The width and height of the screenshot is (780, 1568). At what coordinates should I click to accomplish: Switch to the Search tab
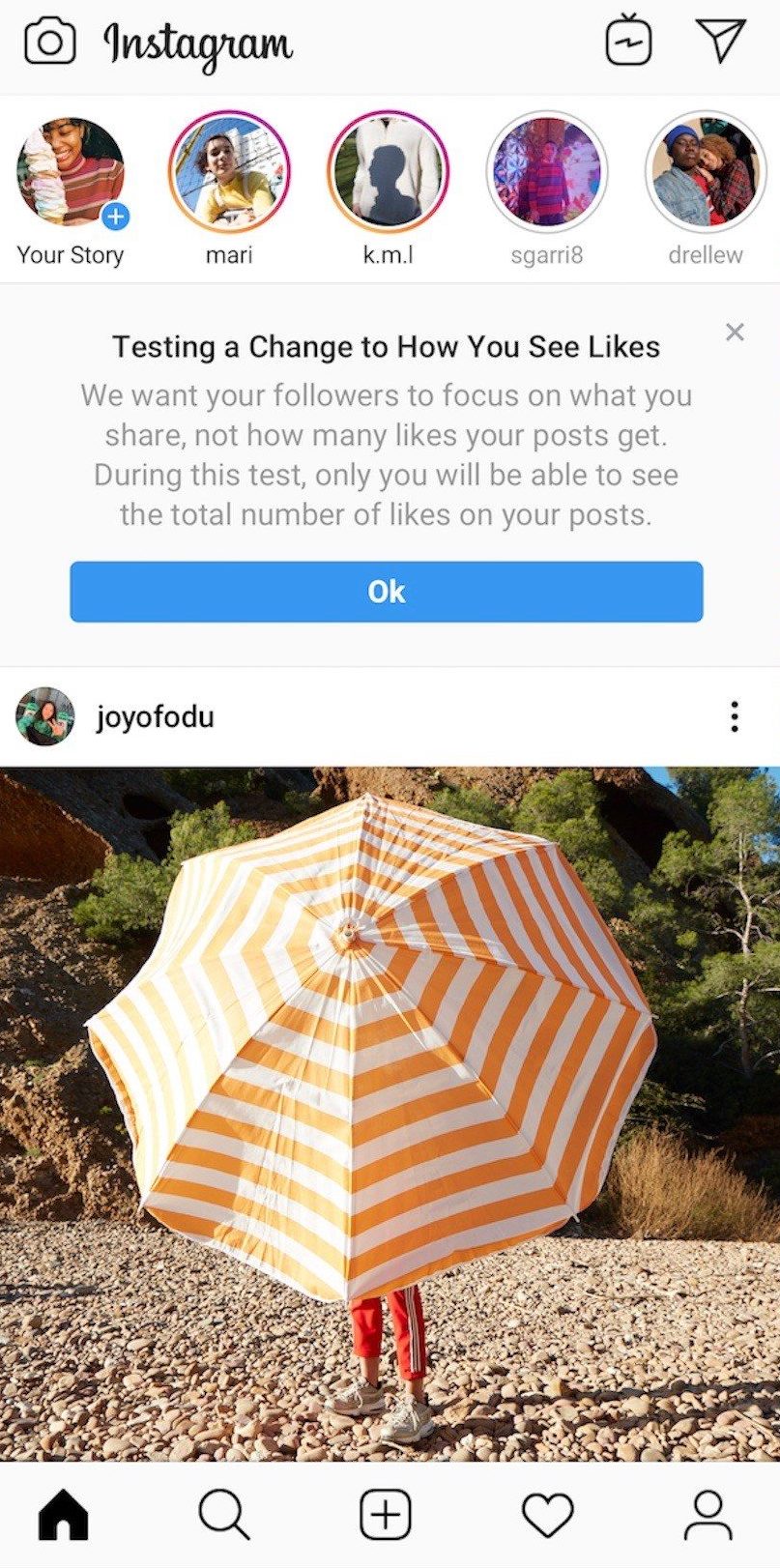tap(224, 1514)
